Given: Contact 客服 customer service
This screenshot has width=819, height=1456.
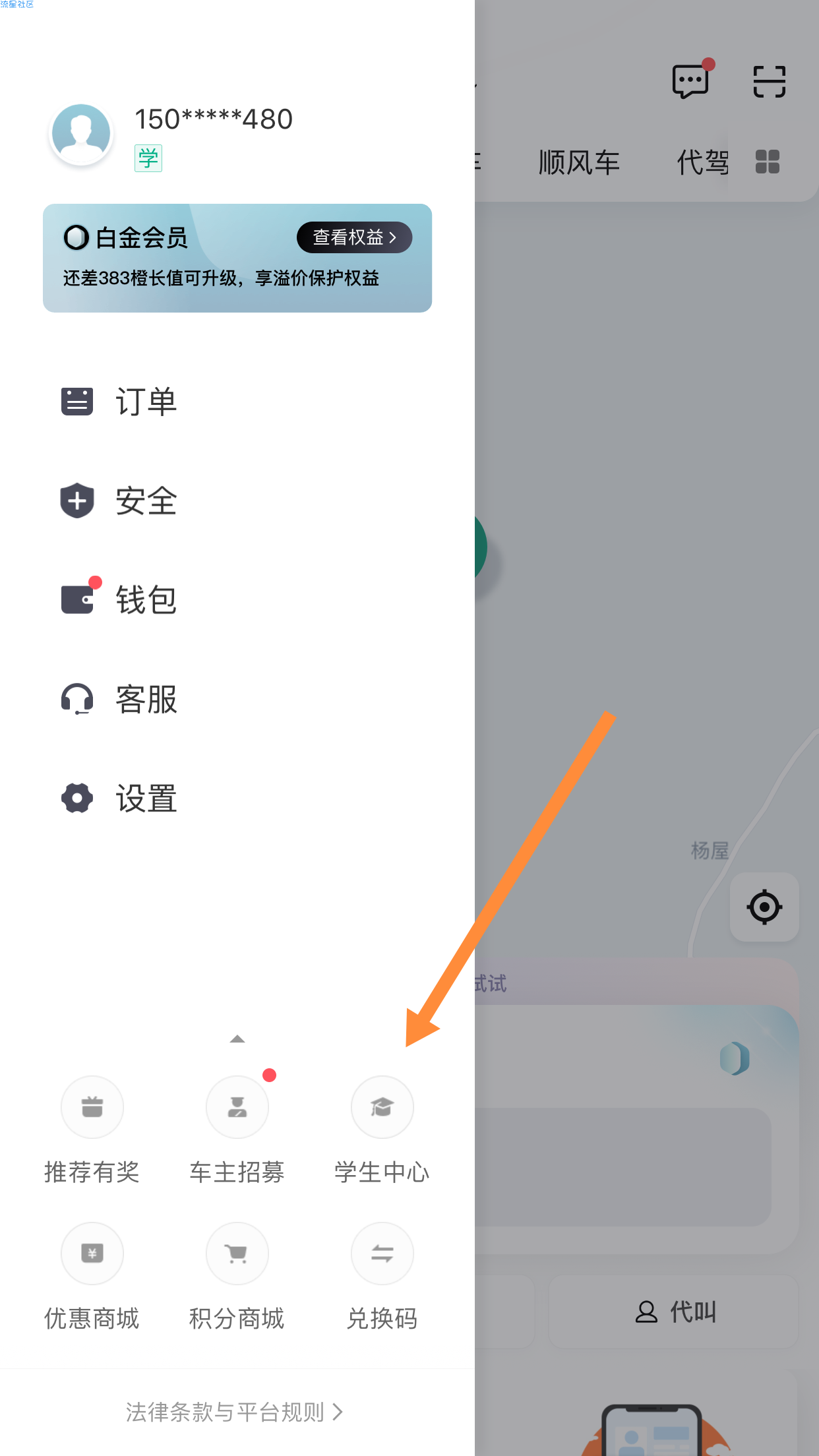Looking at the screenshot, I should 119,699.
